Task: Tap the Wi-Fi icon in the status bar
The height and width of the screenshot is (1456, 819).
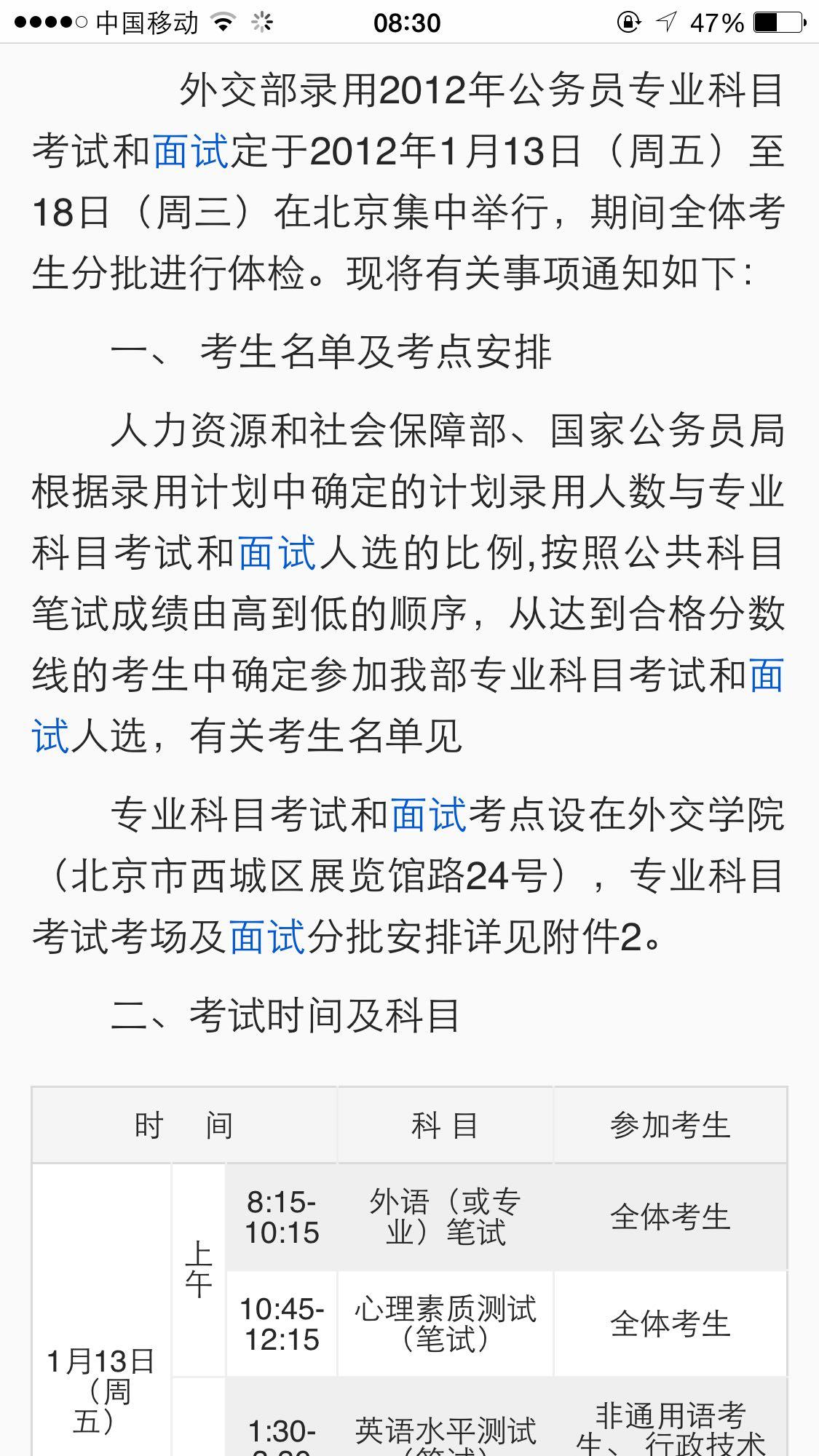Action: pyautogui.click(x=224, y=22)
